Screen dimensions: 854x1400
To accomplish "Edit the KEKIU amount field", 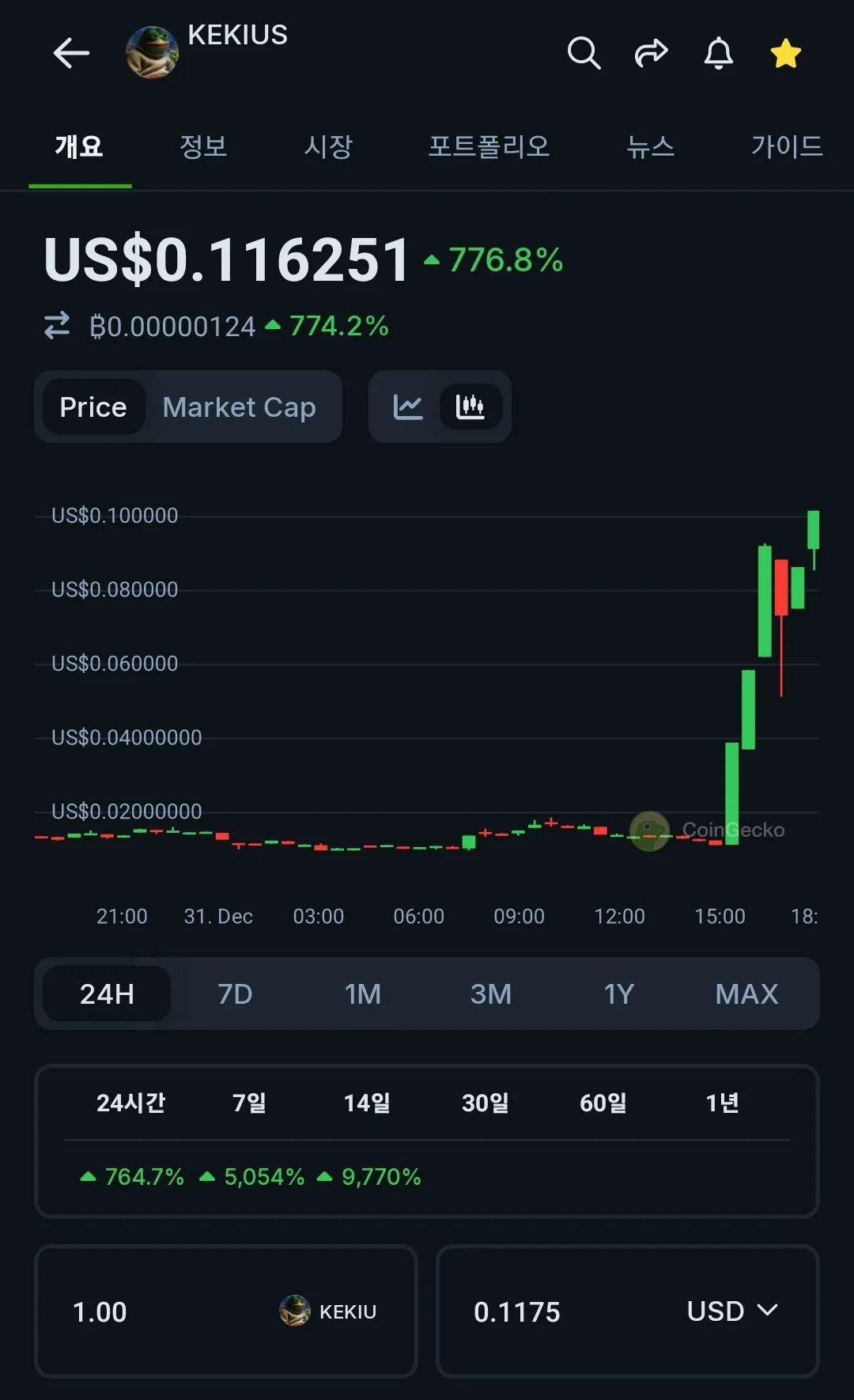I will click(158, 1311).
